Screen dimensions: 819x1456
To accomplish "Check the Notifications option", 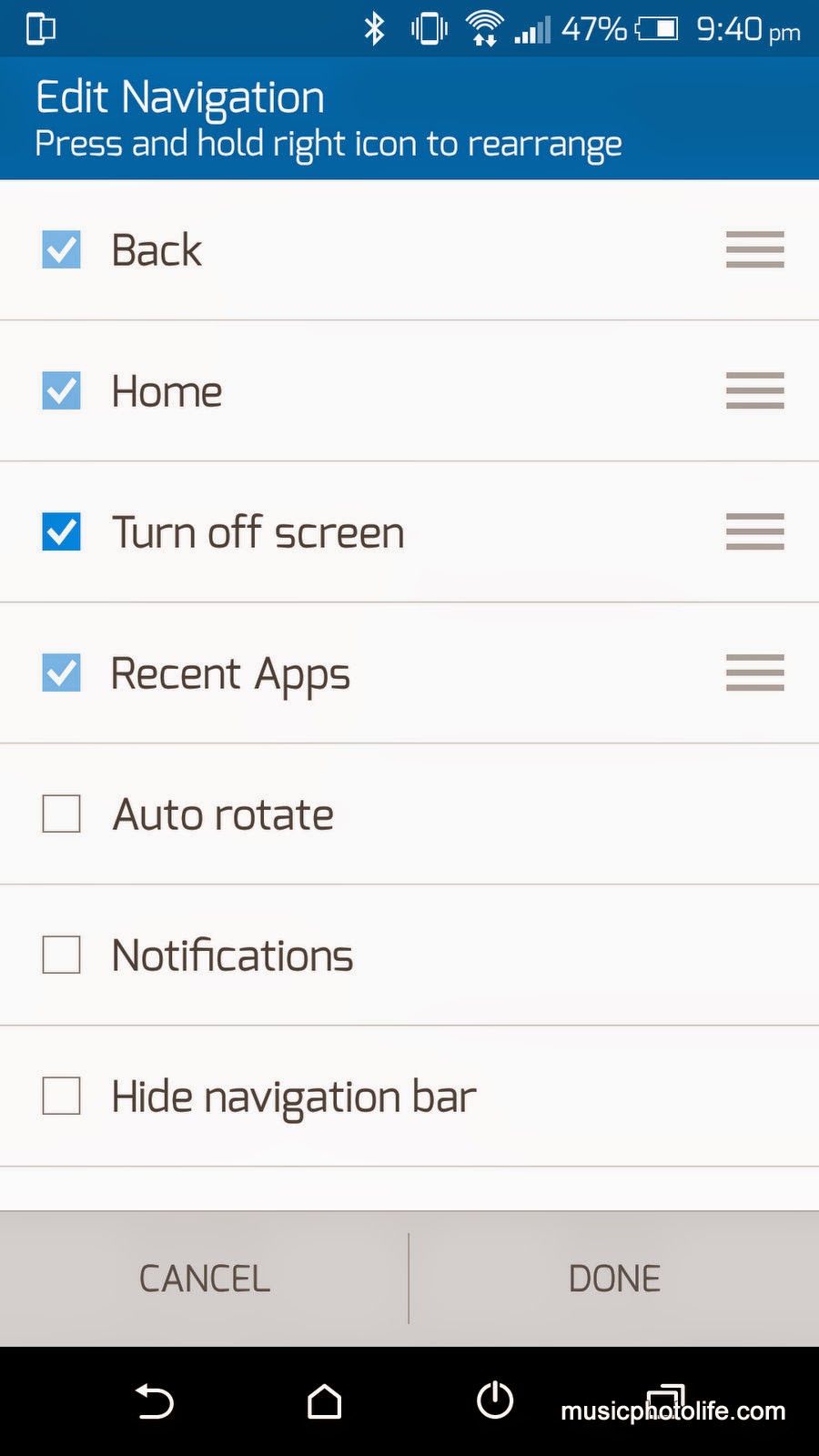I will pos(61,955).
